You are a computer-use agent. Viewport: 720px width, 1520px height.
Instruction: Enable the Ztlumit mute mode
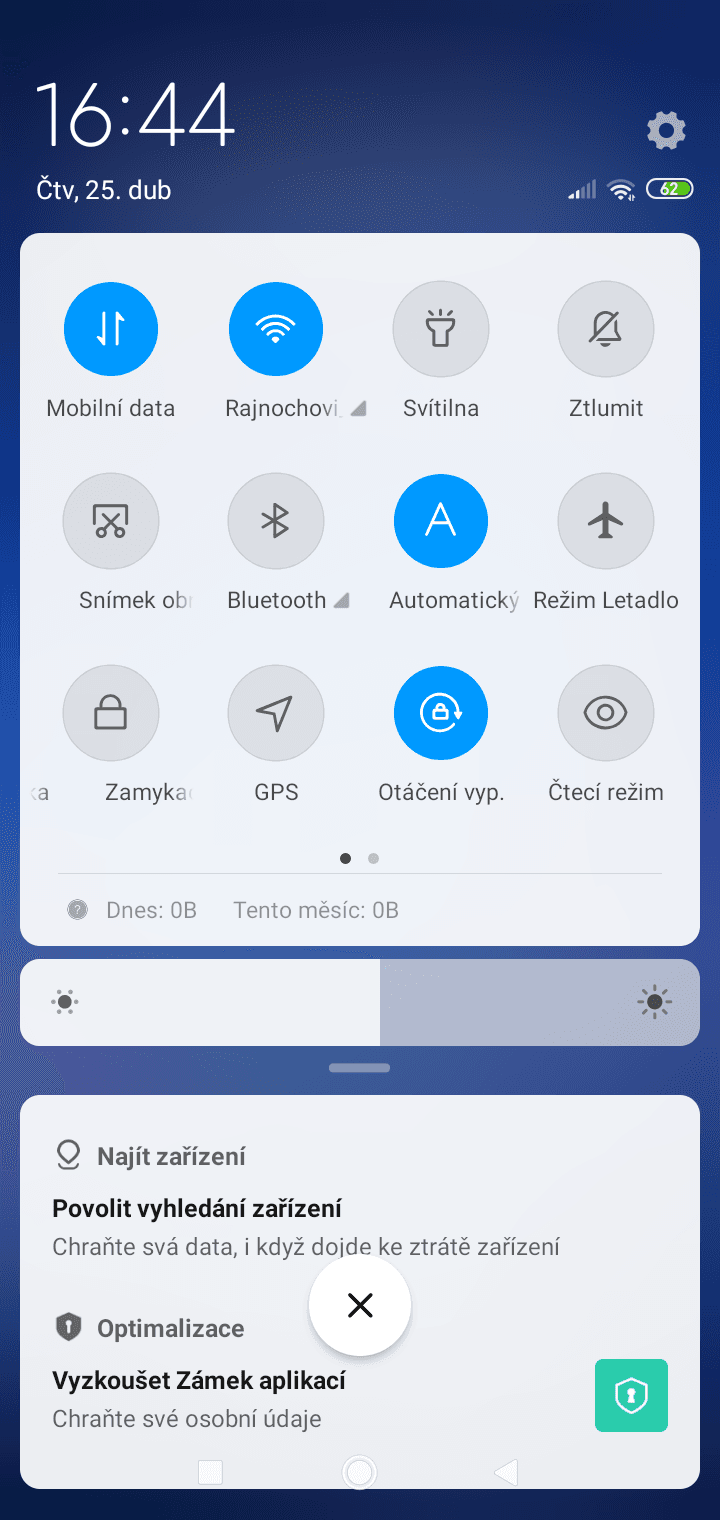pos(605,329)
